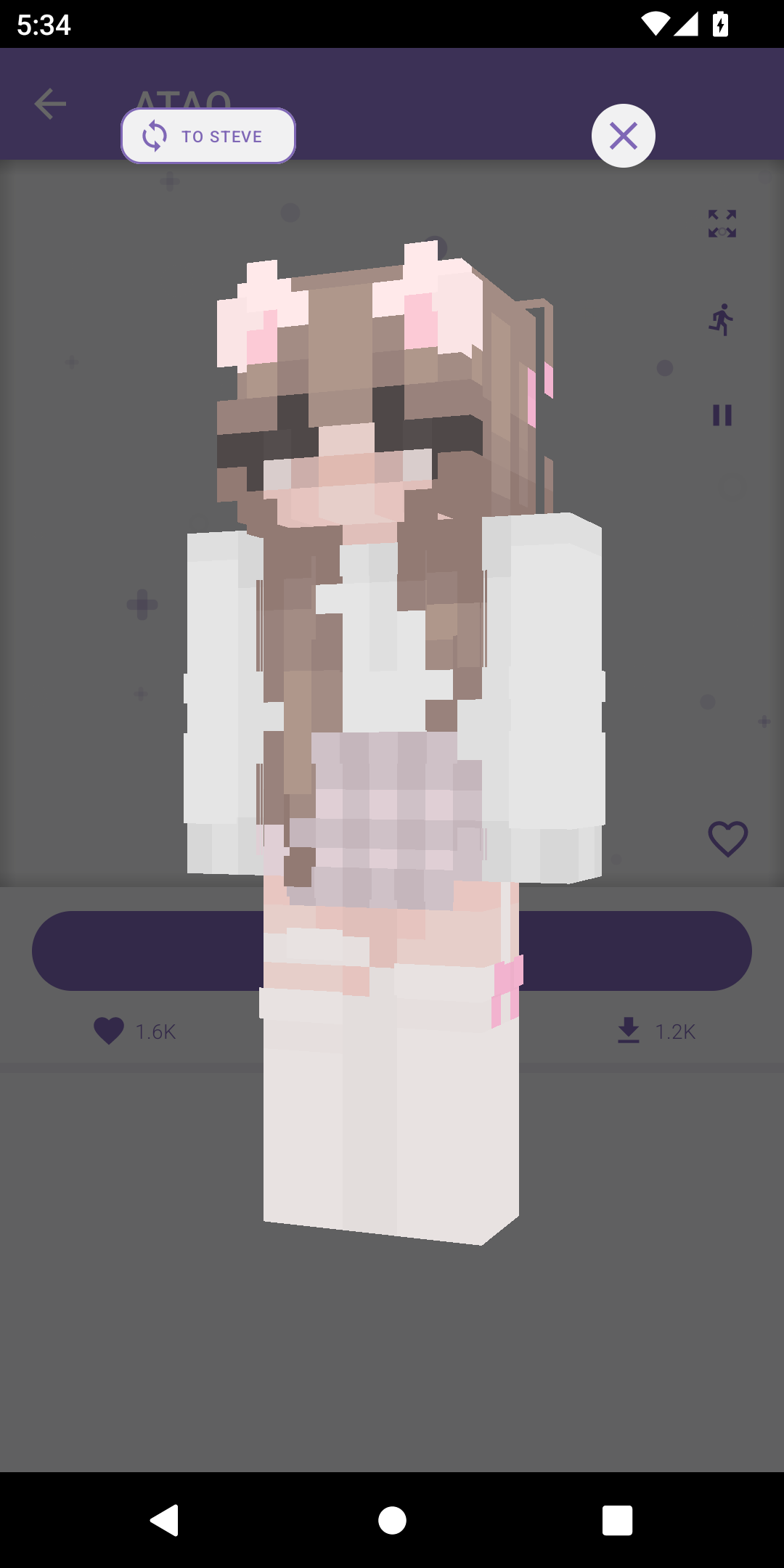The height and width of the screenshot is (1568, 784).
Task: Go back with the system back button
Action: click(x=164, y=1519)
